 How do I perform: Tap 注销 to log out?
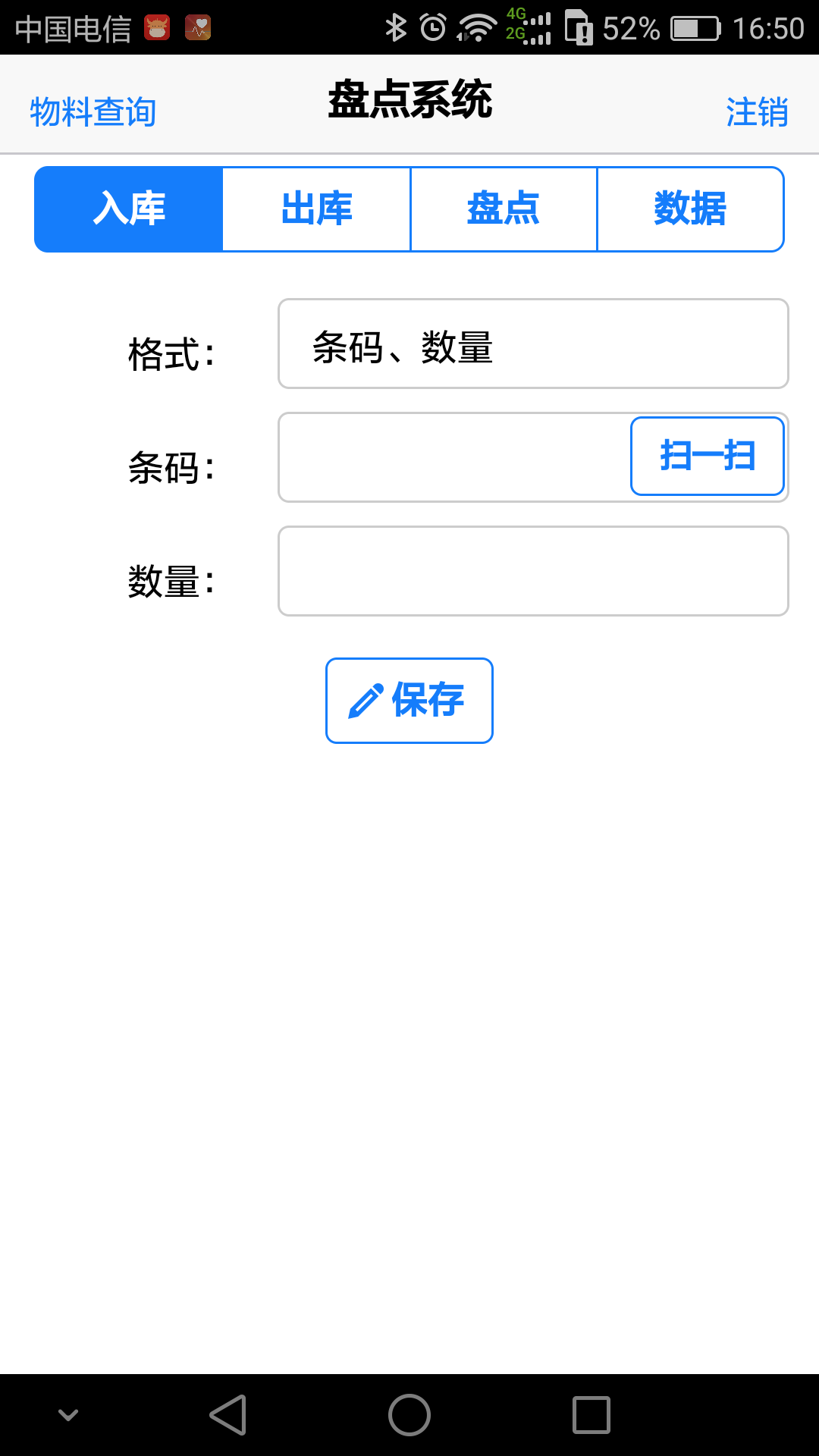tap(757, 112)
